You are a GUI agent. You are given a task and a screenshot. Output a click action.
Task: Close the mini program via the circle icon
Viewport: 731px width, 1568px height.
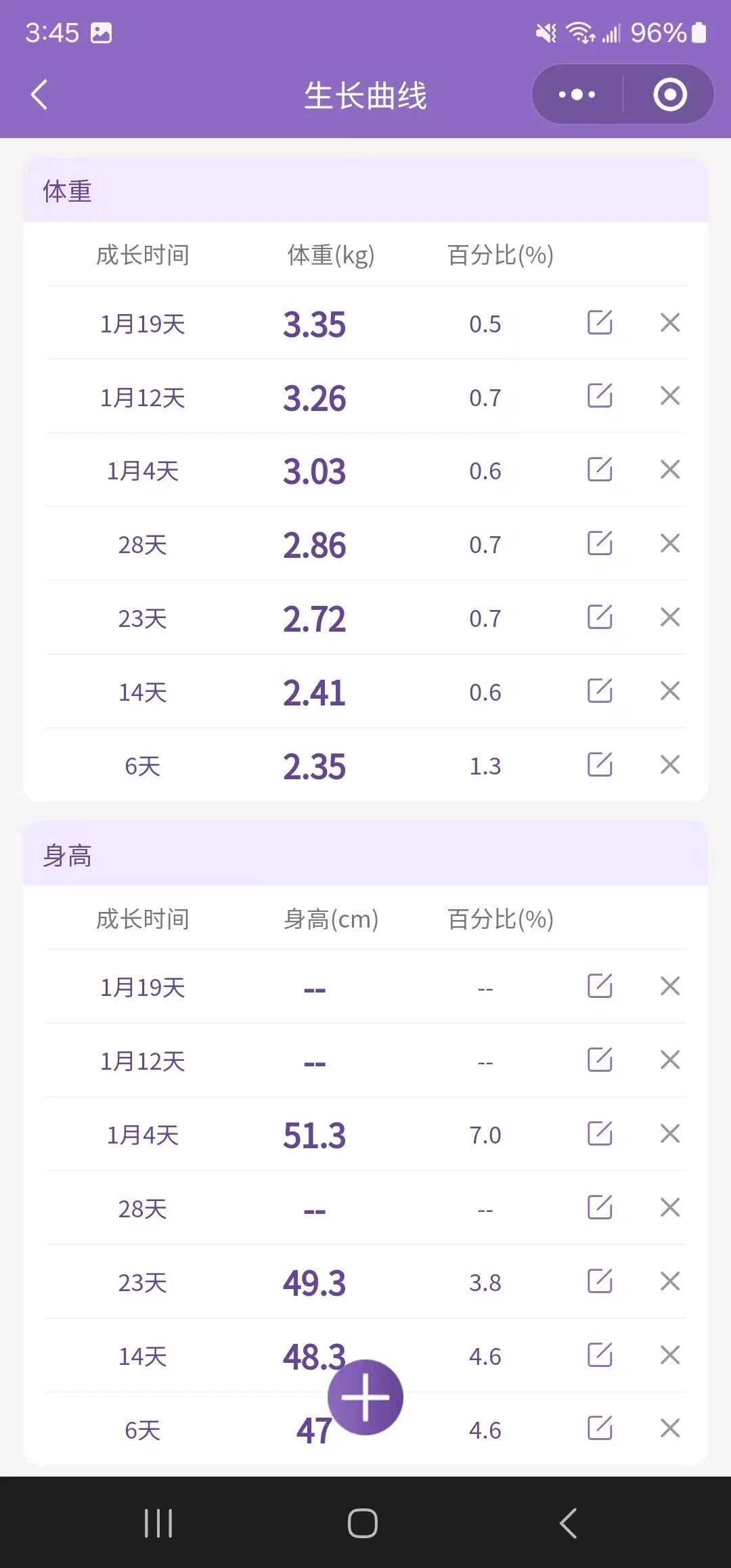click(670, 94)
